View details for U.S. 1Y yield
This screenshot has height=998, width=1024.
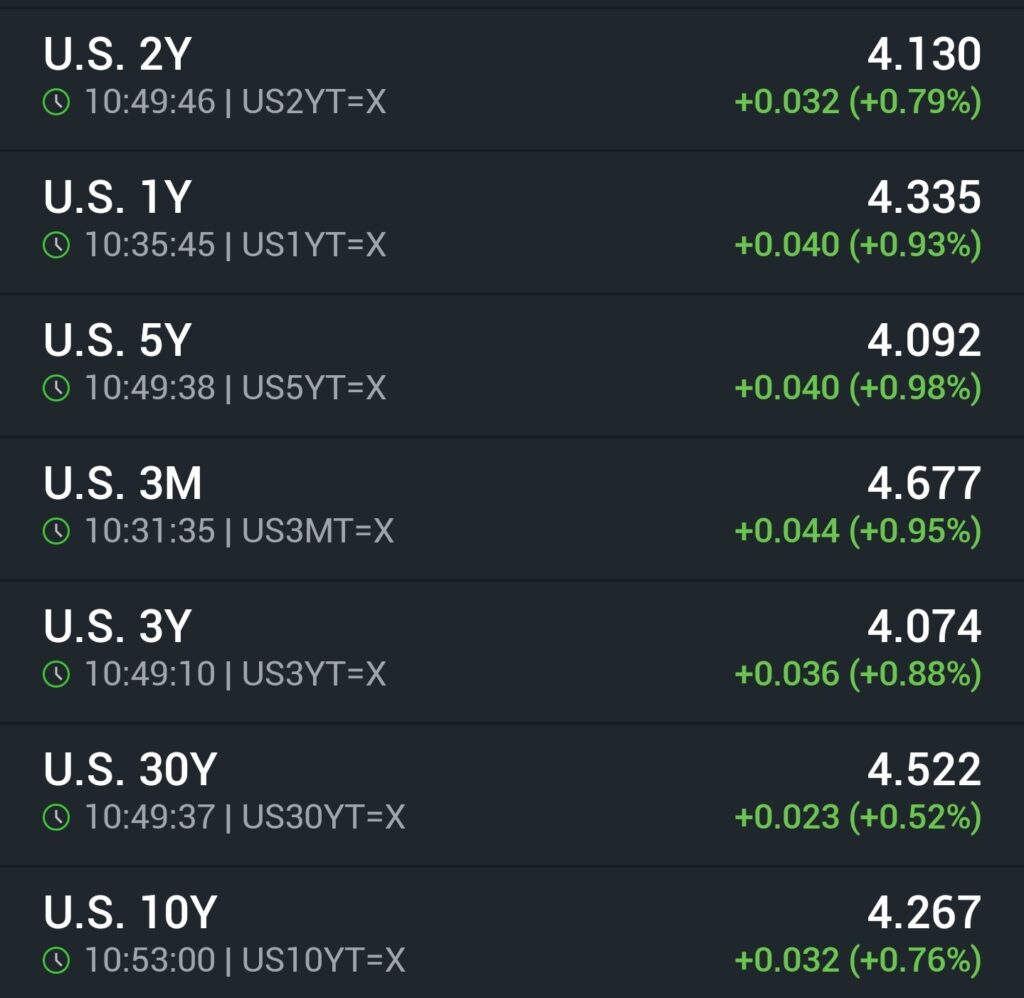(512, 221)
